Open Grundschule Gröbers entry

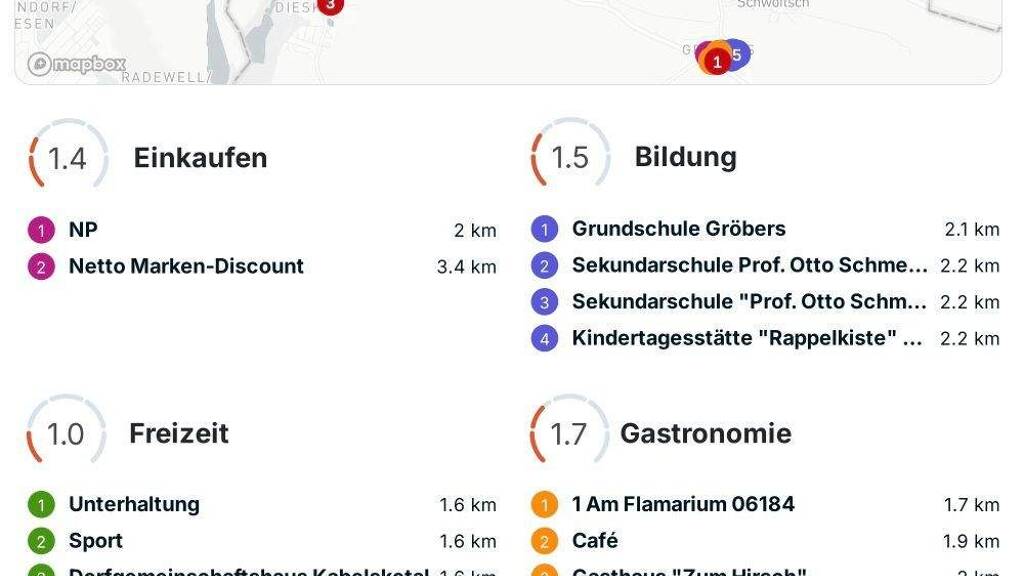tap(678, 229)
